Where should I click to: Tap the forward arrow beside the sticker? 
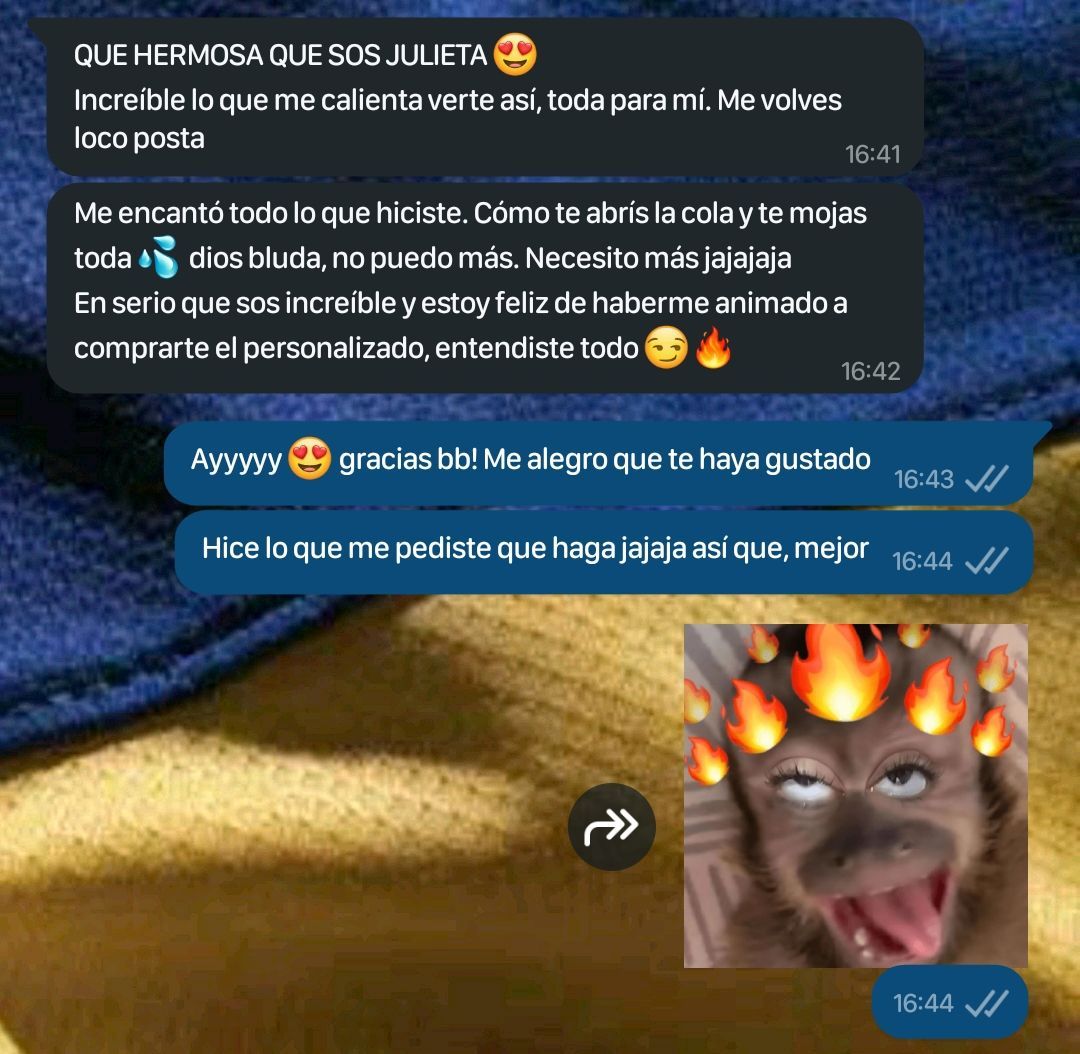click(611, 827)
